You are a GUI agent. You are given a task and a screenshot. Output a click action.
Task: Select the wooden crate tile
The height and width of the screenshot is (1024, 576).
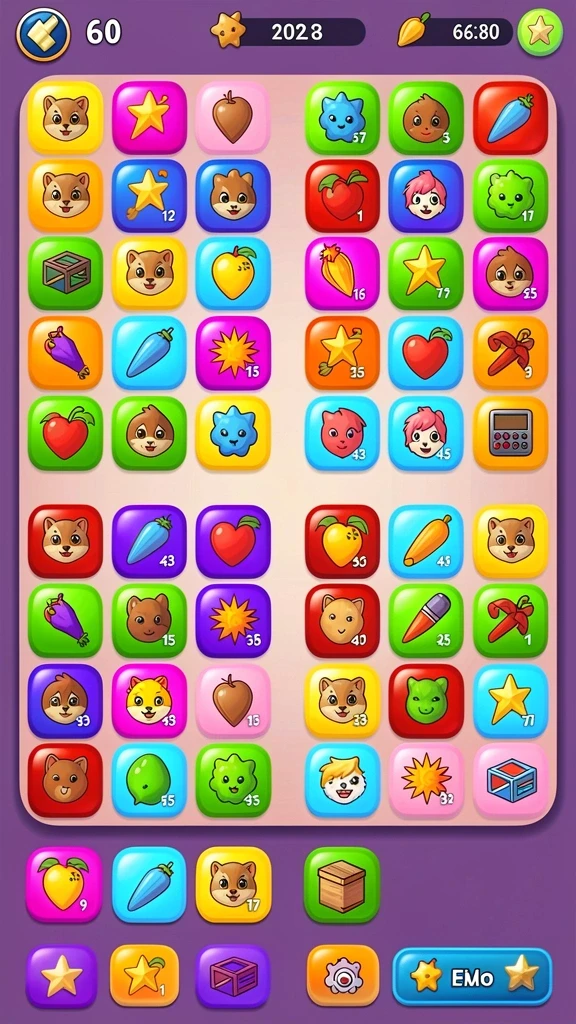(342, 885)
